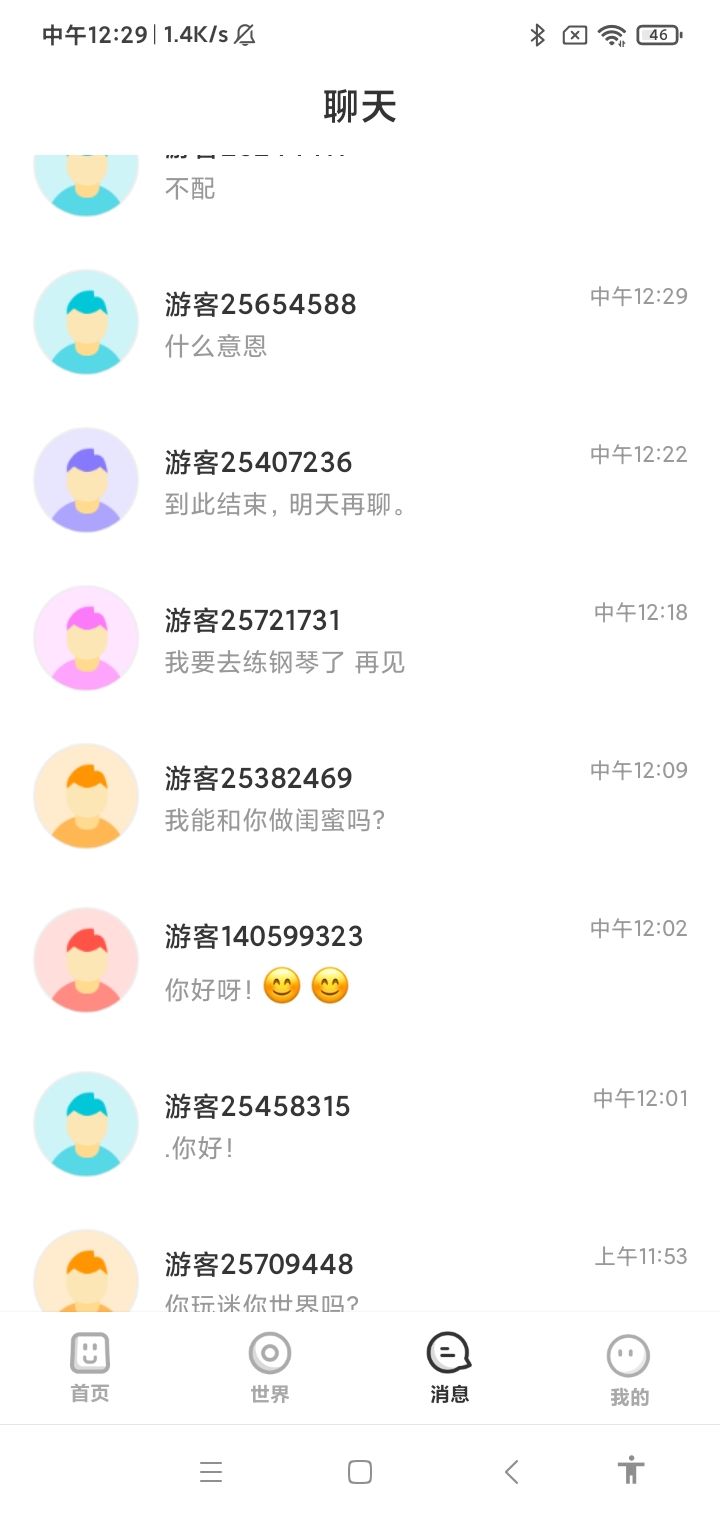
Task: Open the chat with 游客25458315
Action: point(360,1124)
